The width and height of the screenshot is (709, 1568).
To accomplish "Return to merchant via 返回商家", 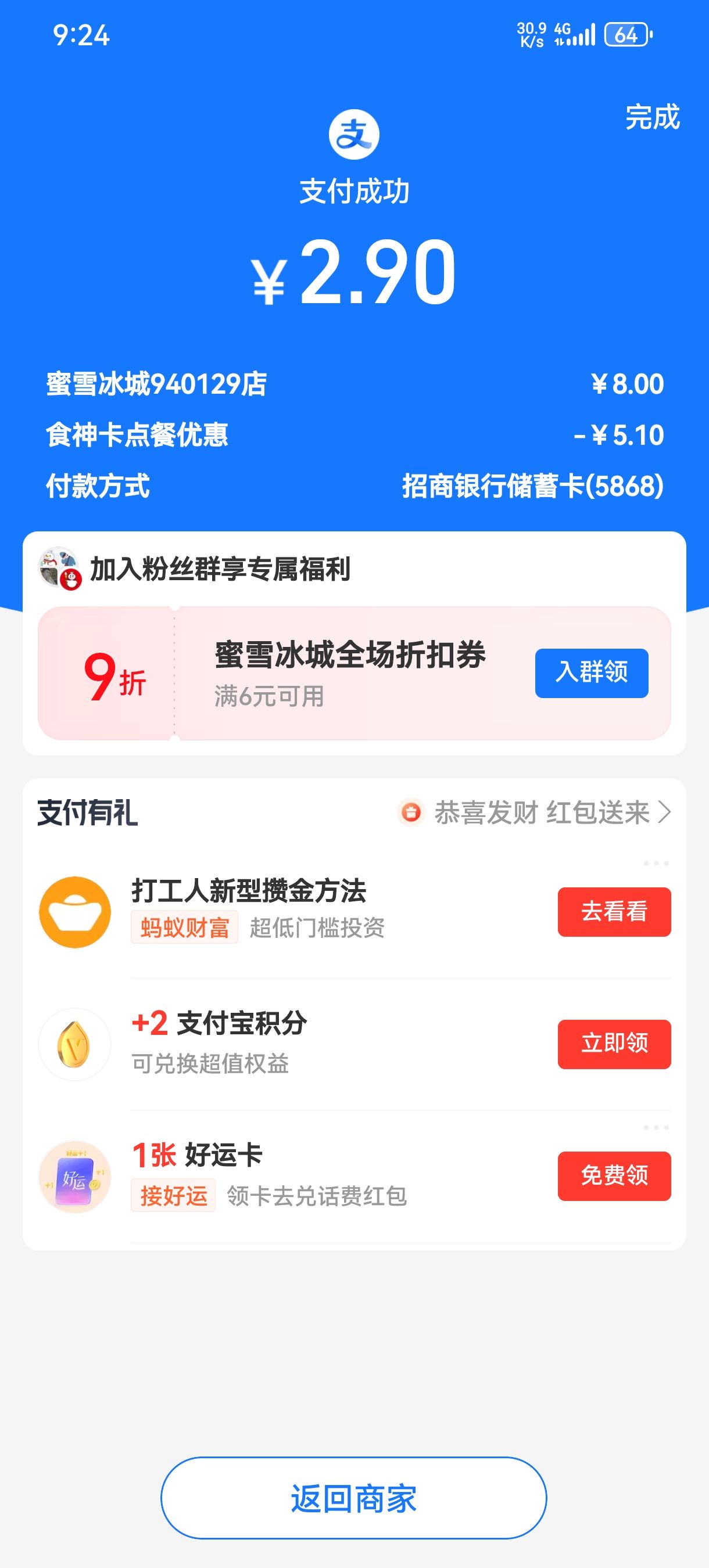I will [353, 1499].
